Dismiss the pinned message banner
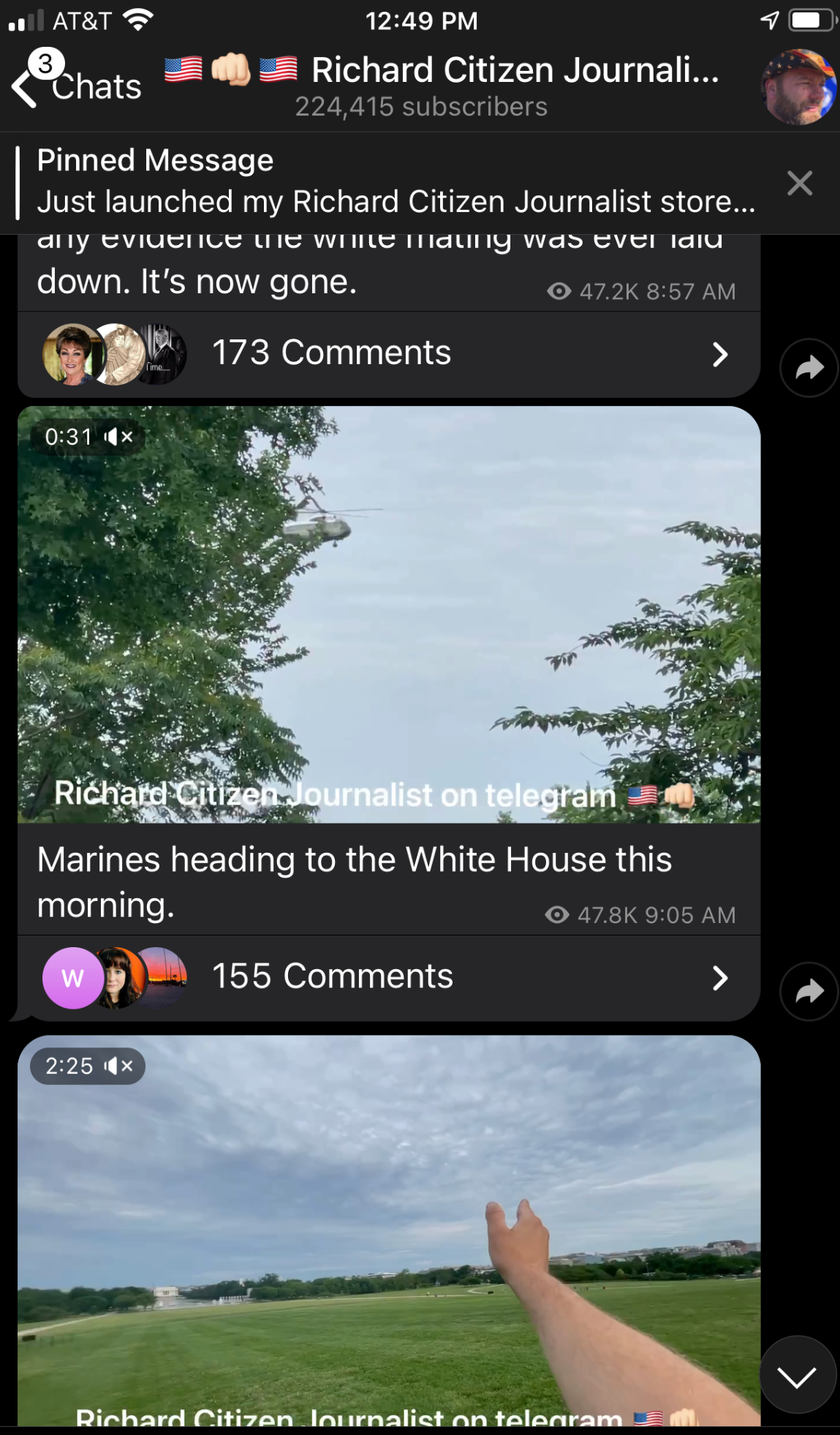The height and width of the screenshot is (1435, 840). (800, 183)
